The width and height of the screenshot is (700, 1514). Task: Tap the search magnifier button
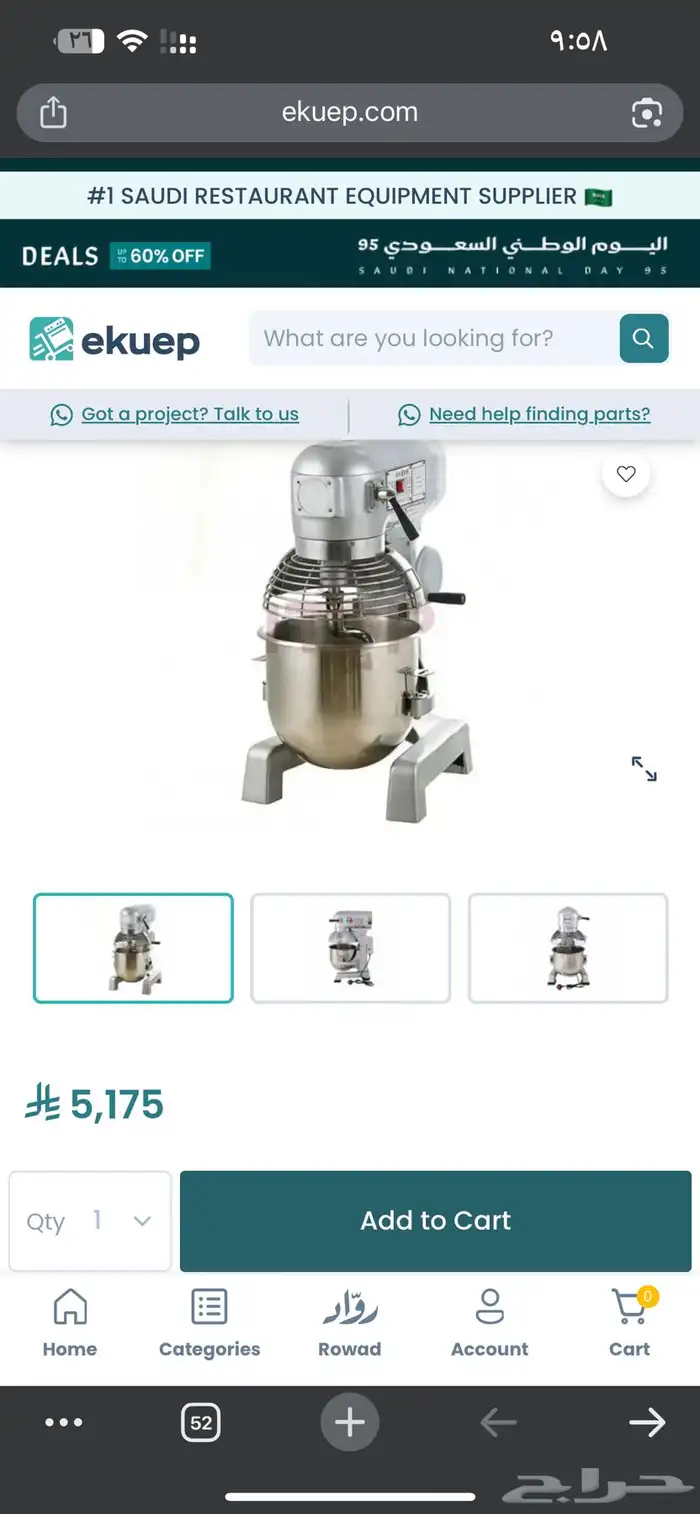(644, 338)
